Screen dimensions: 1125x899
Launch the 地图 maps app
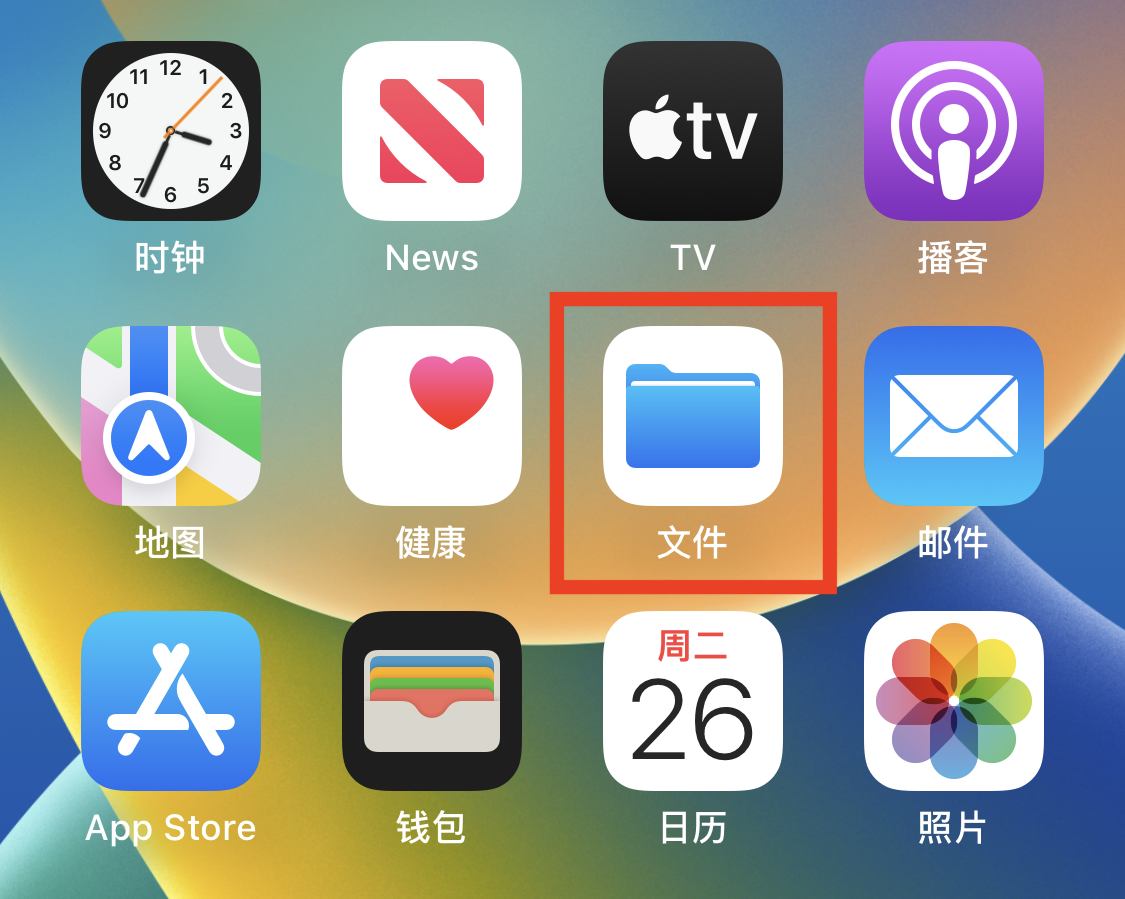pos(171,416)
